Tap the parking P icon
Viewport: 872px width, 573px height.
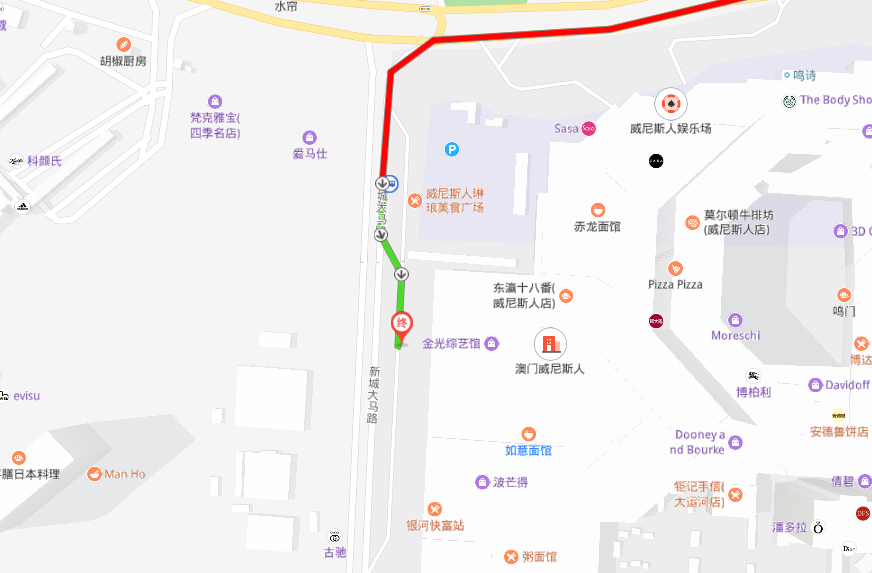click(x=452, y=149)
